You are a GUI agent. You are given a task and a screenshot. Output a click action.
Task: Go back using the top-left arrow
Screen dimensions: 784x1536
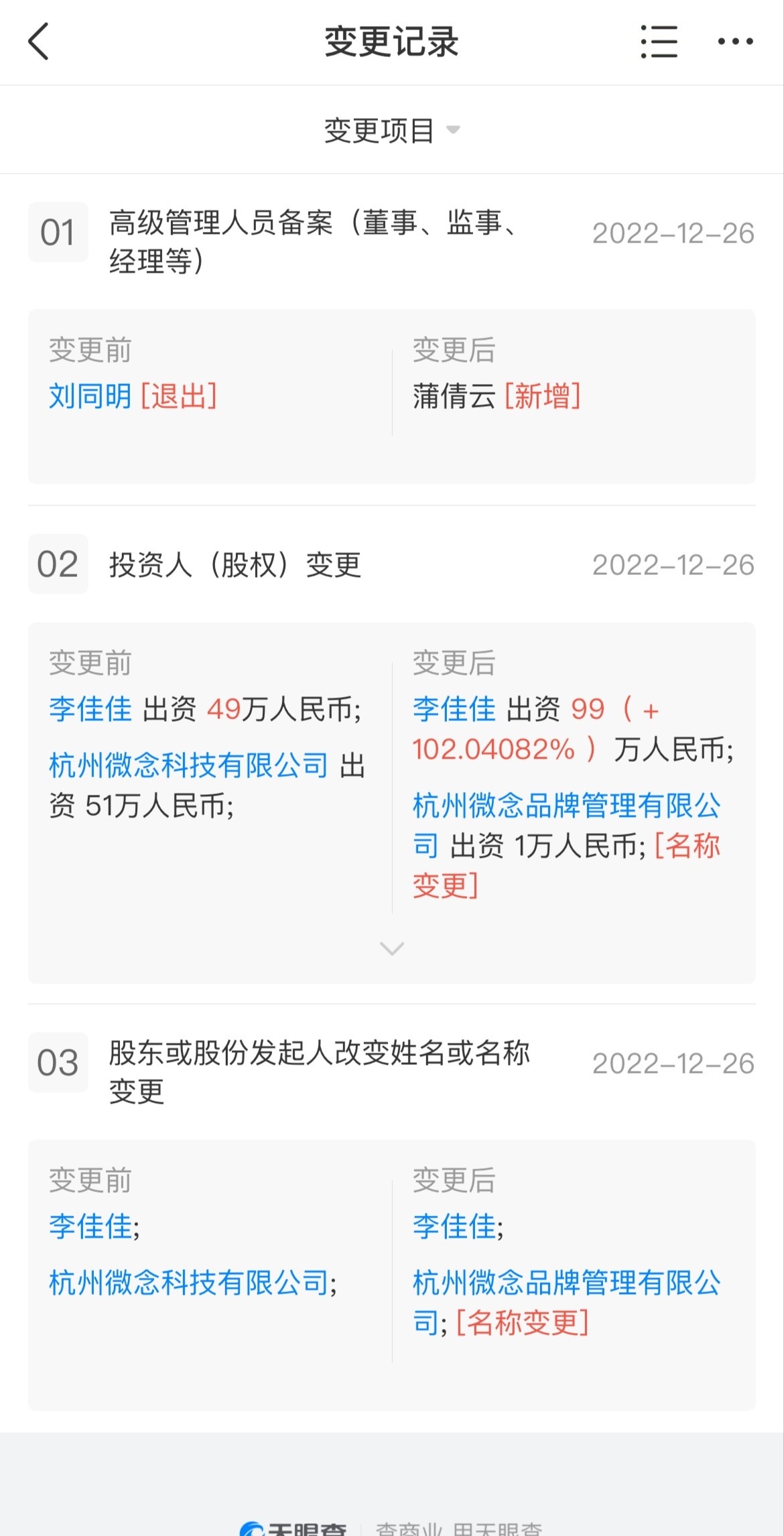38,42
